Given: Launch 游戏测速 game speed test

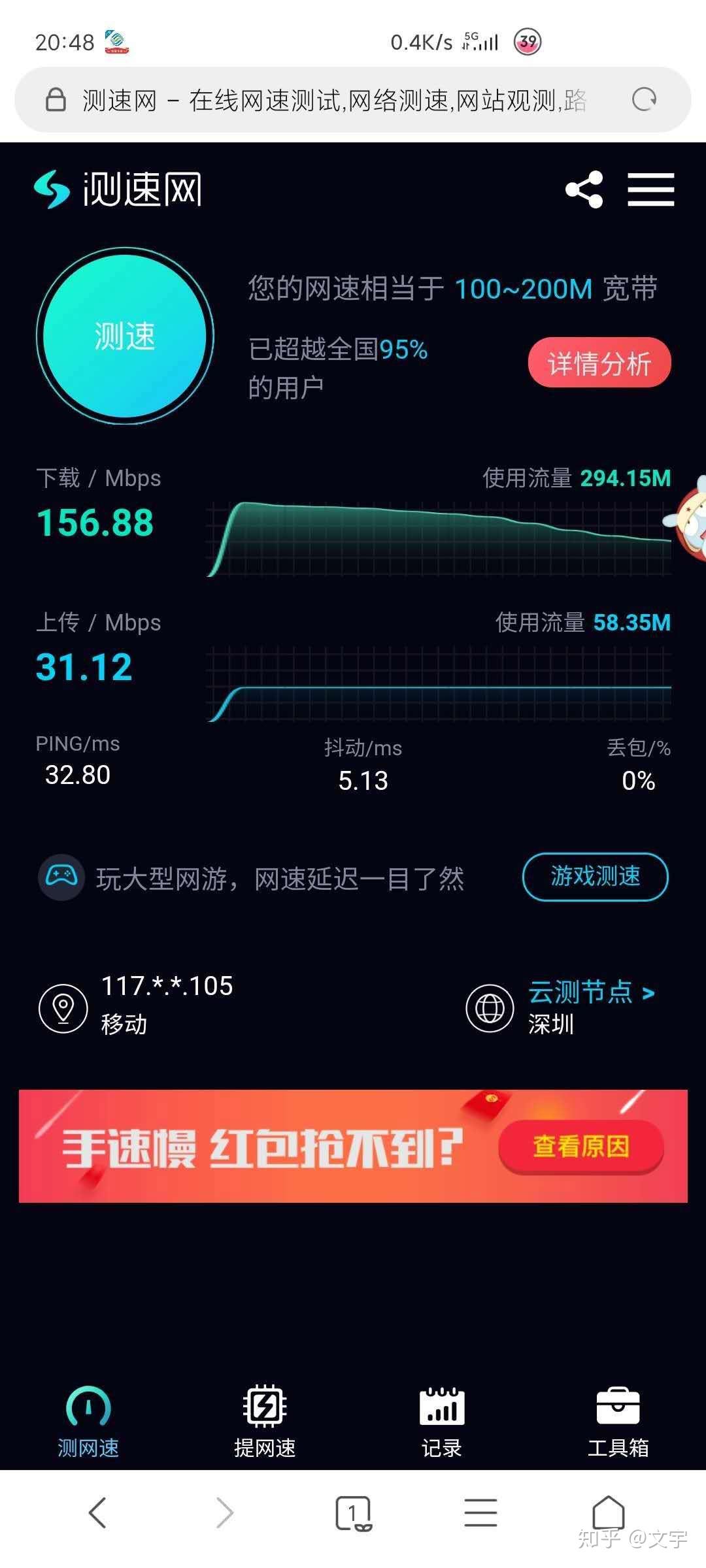Looking at the screenshot, I should 595,877.
